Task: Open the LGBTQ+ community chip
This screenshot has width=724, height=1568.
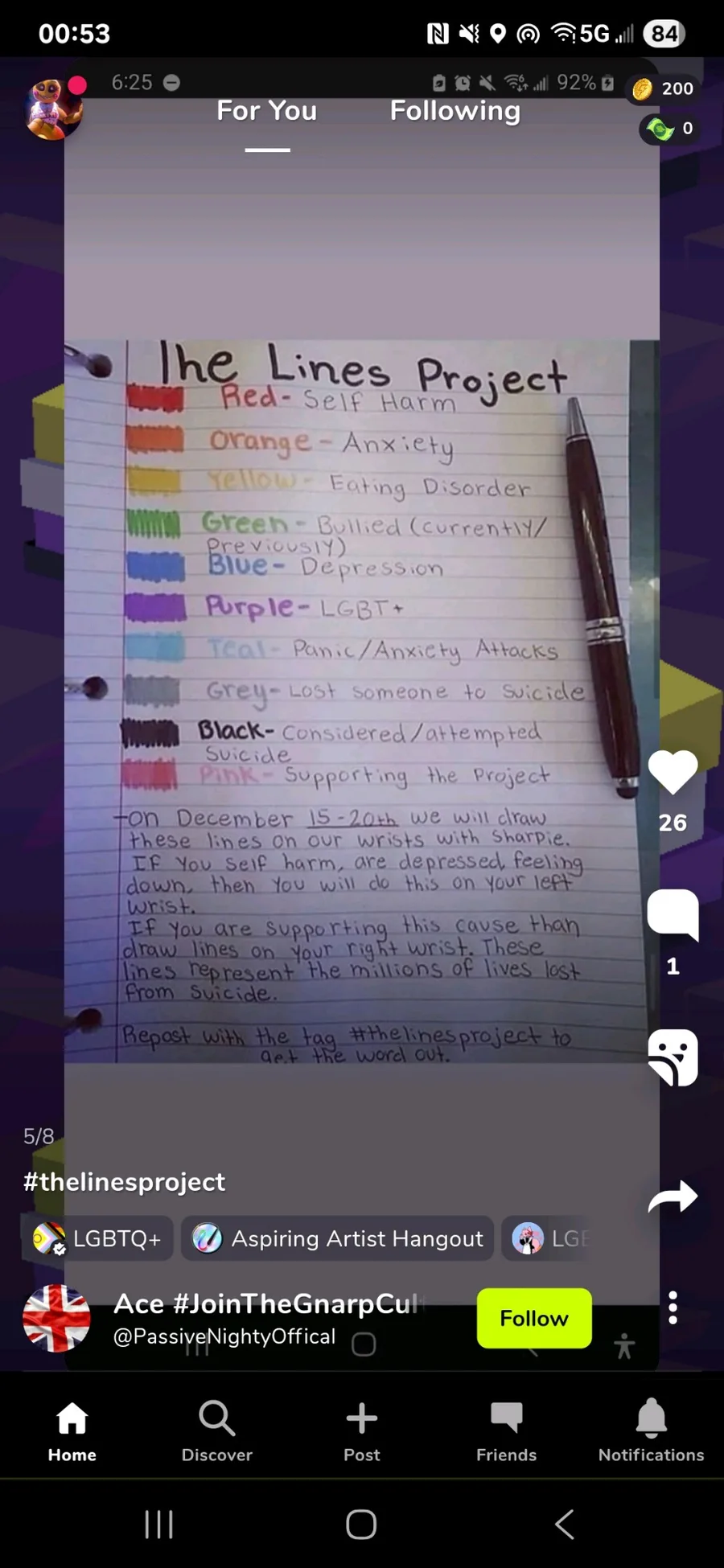Action: click(97, 1238)
